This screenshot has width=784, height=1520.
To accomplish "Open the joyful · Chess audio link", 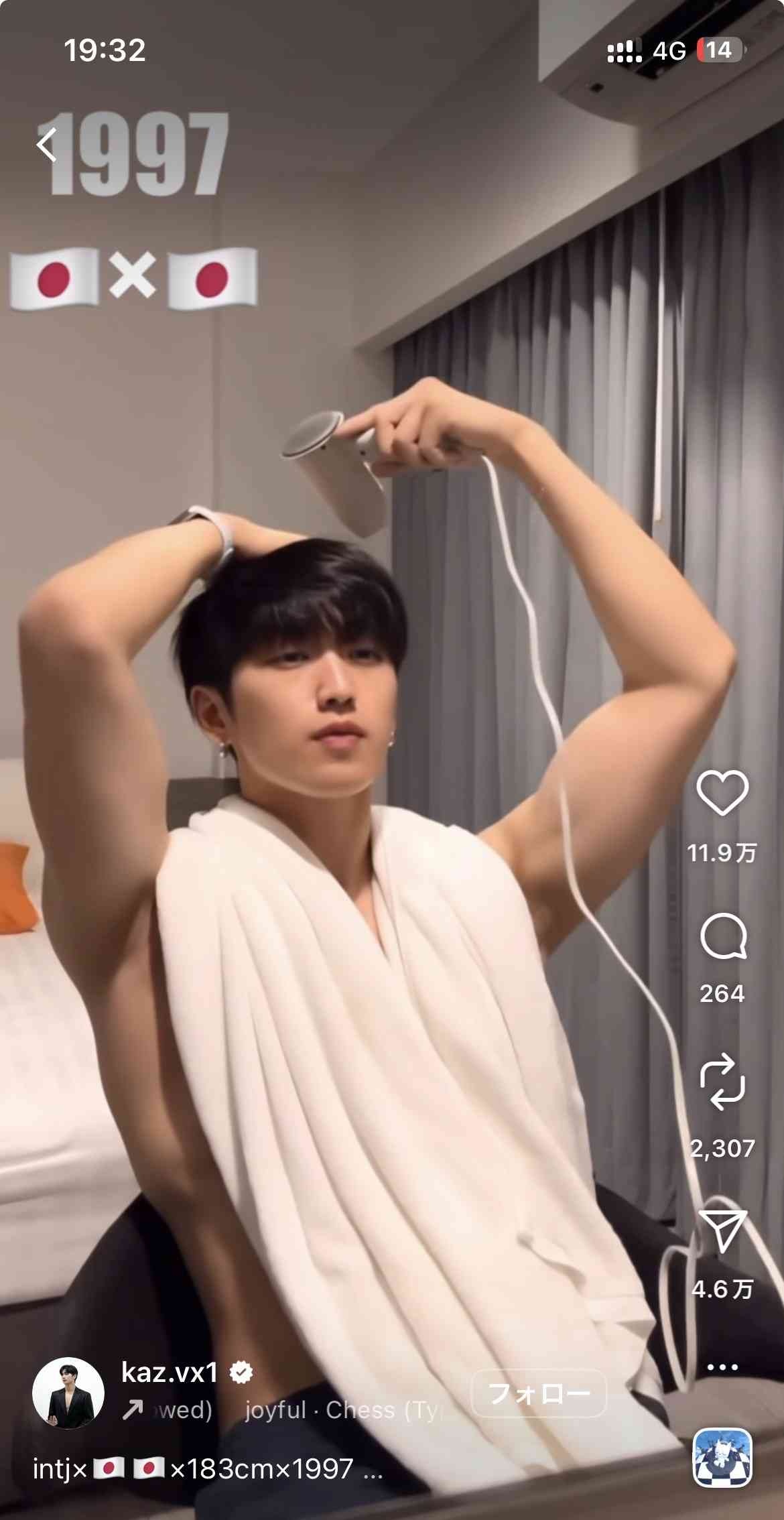I will (x=342, y=1410).
